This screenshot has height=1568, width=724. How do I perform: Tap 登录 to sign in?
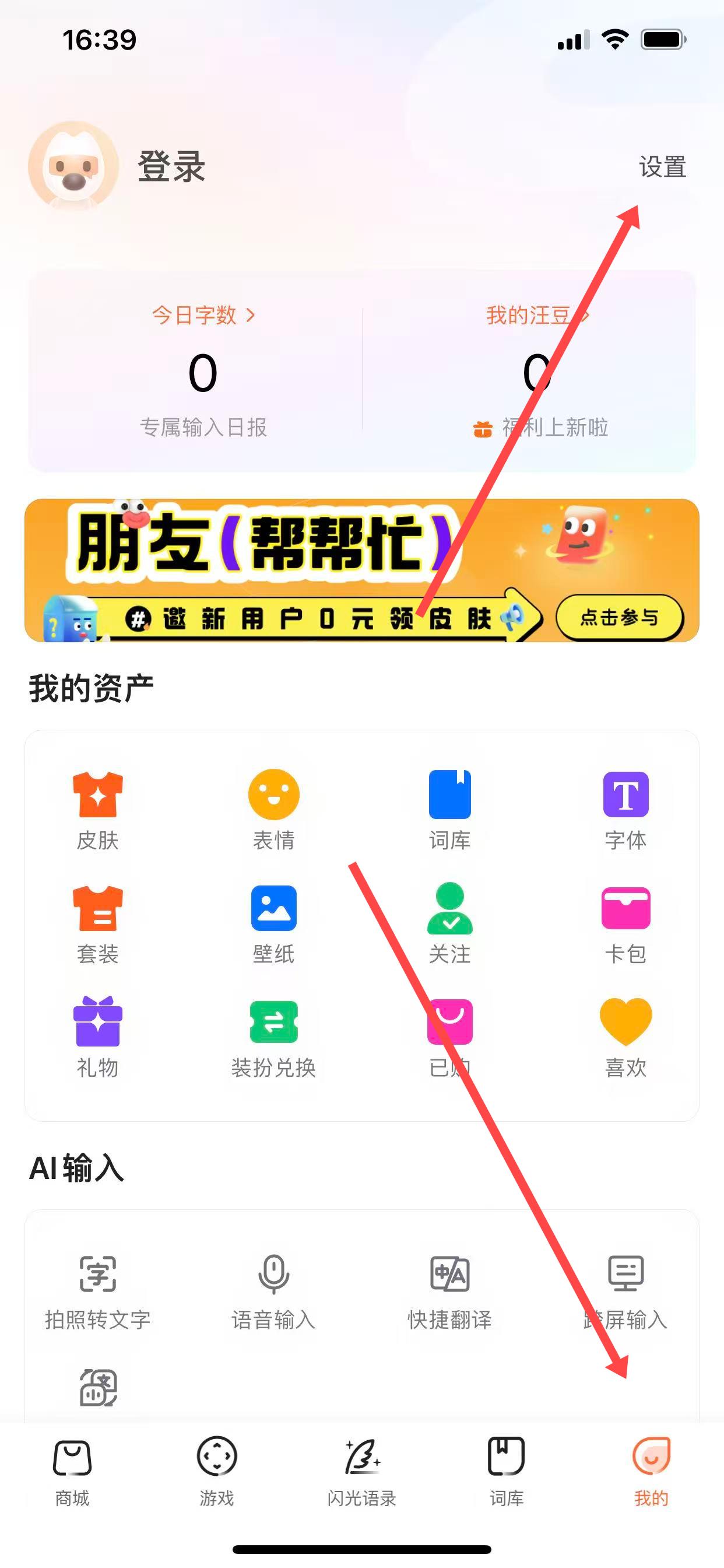click(x=171, y=167)
